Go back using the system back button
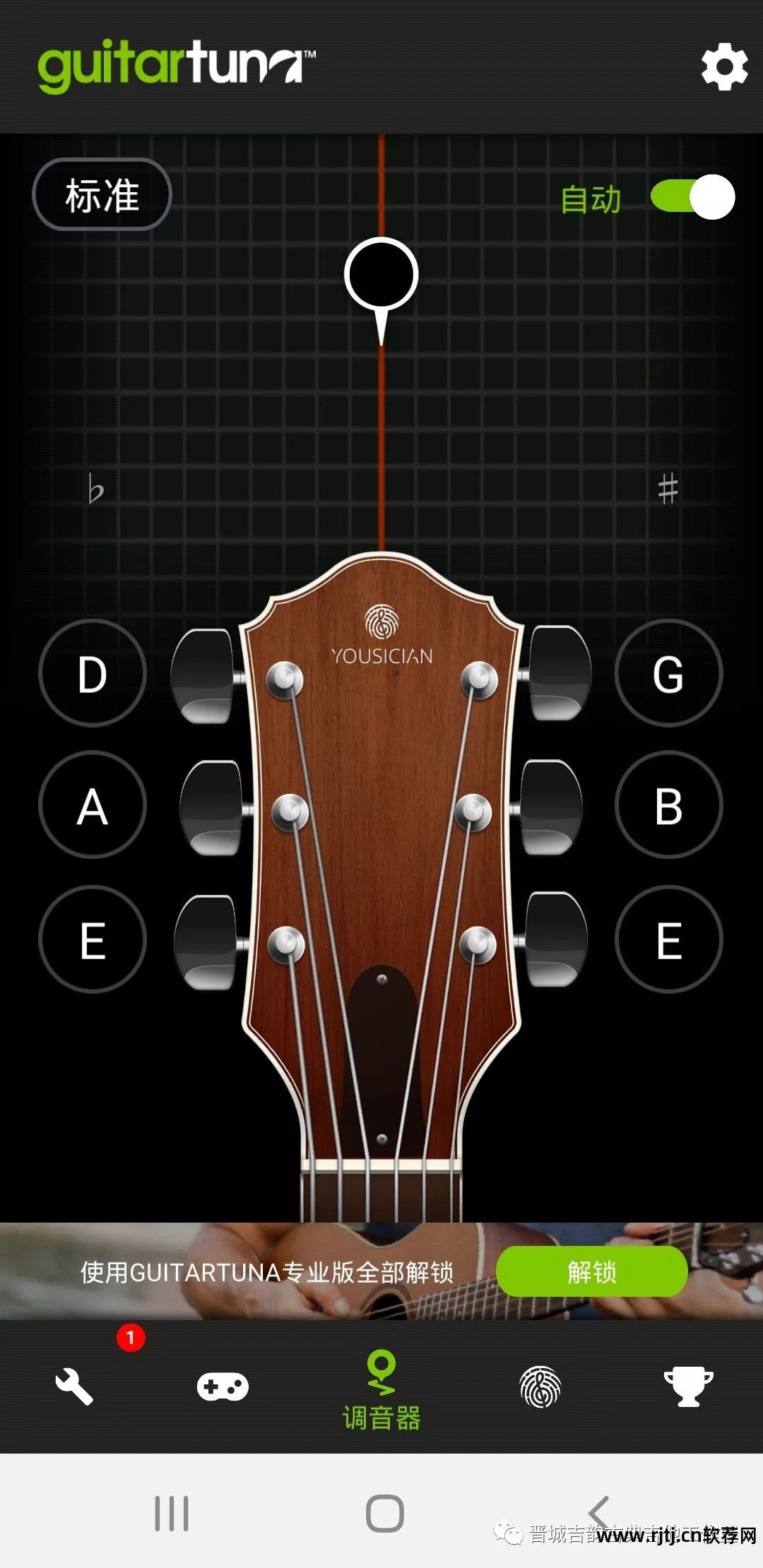The image size is (763, 1568). (599, 1514)
